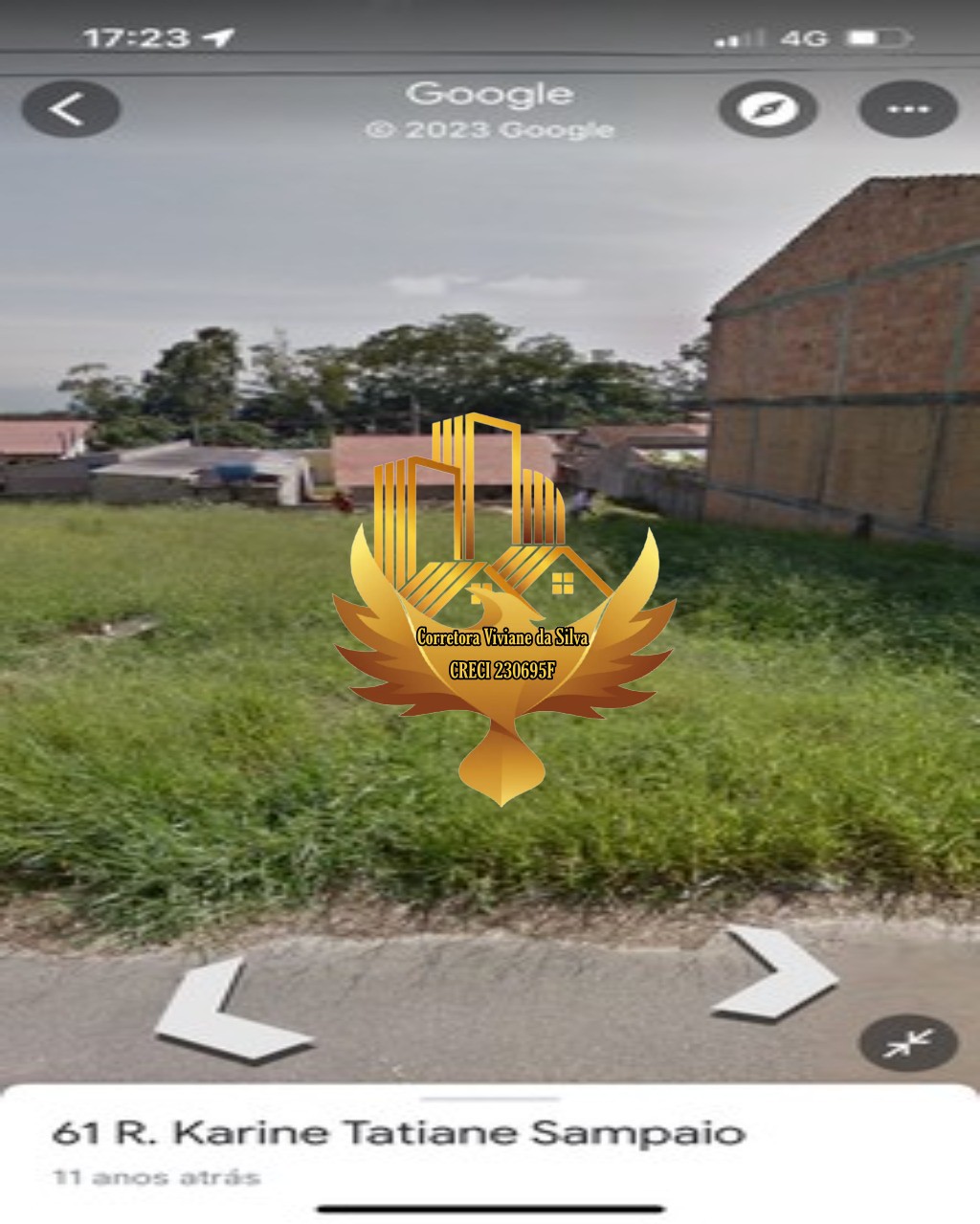
Task: Move along the street with the left arrow
Action: (228, 1013)
